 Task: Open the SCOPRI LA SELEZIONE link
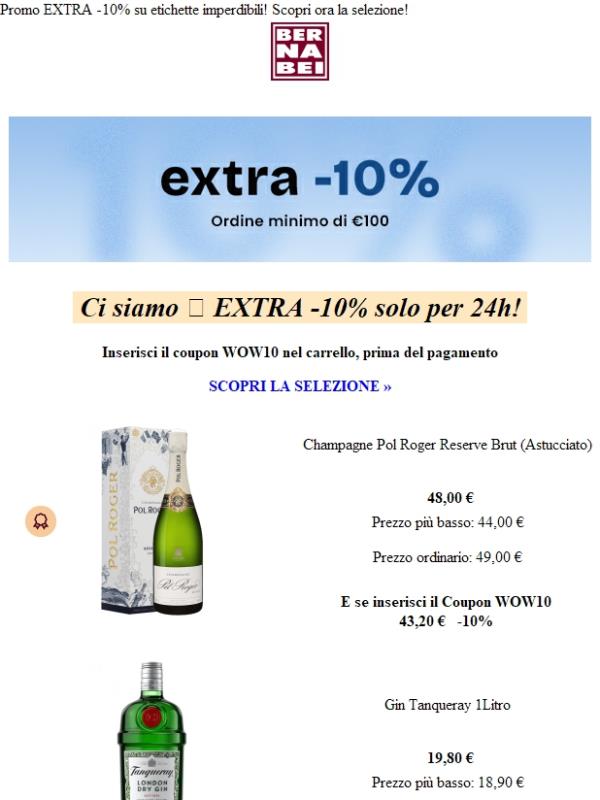pos(300,386)
